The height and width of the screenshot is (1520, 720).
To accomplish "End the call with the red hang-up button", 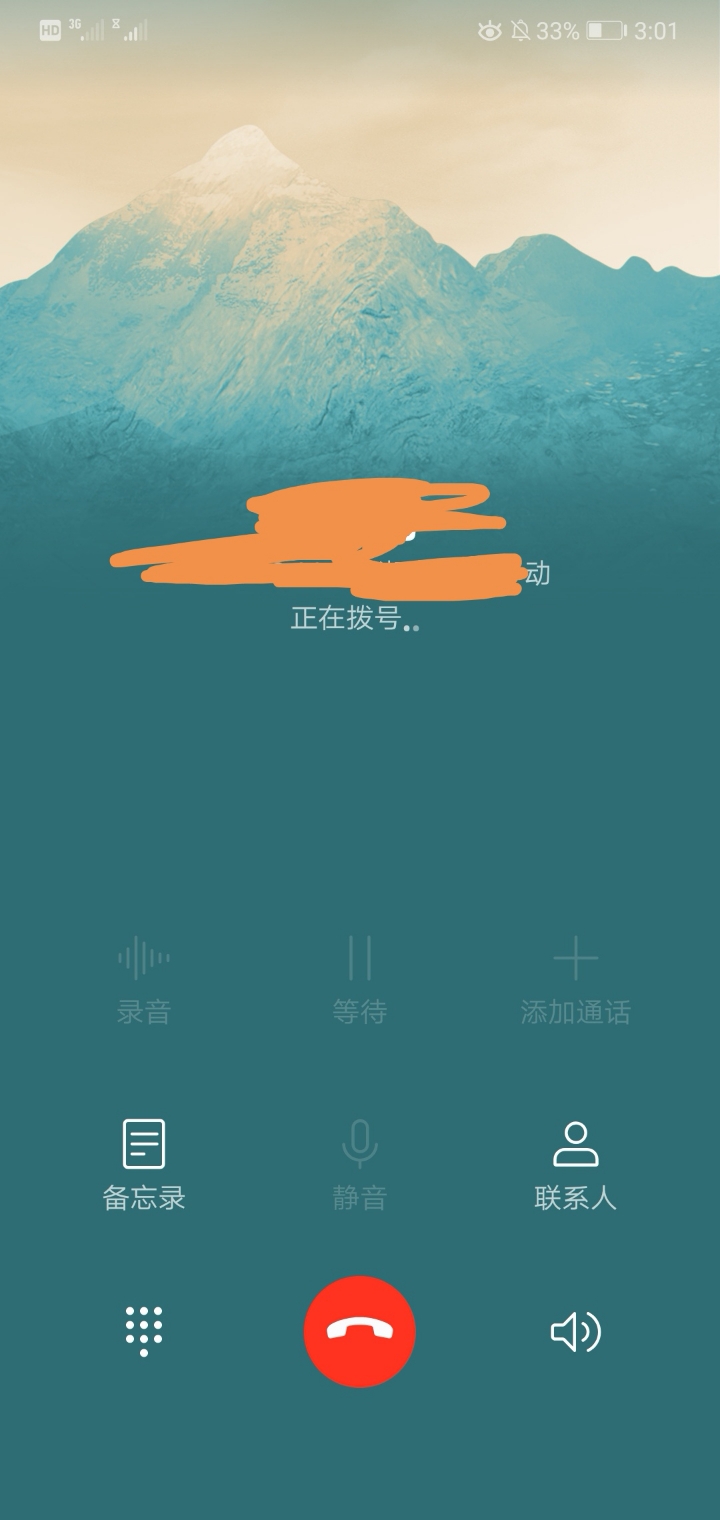I will coord(360,1330).
